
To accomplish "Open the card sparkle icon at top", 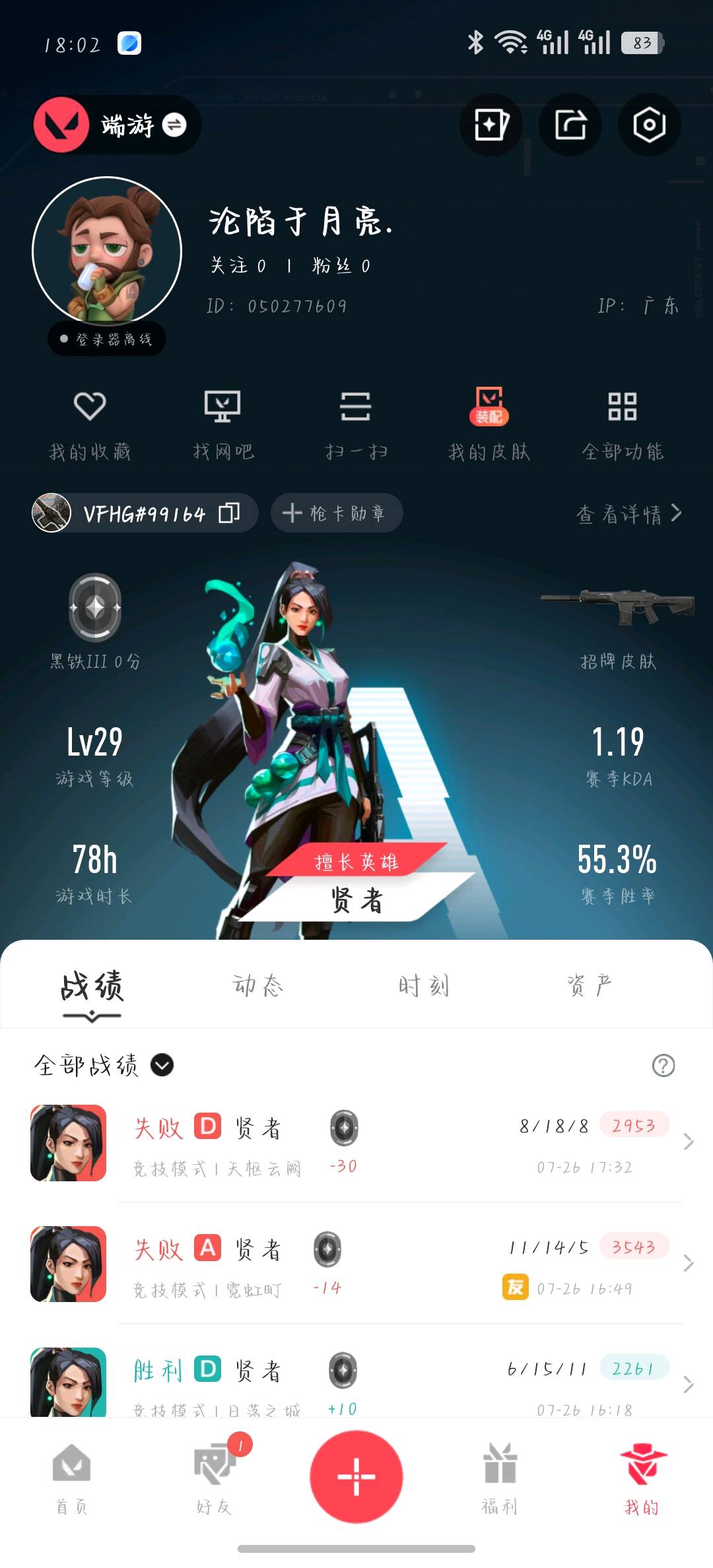I will (491, 125).
